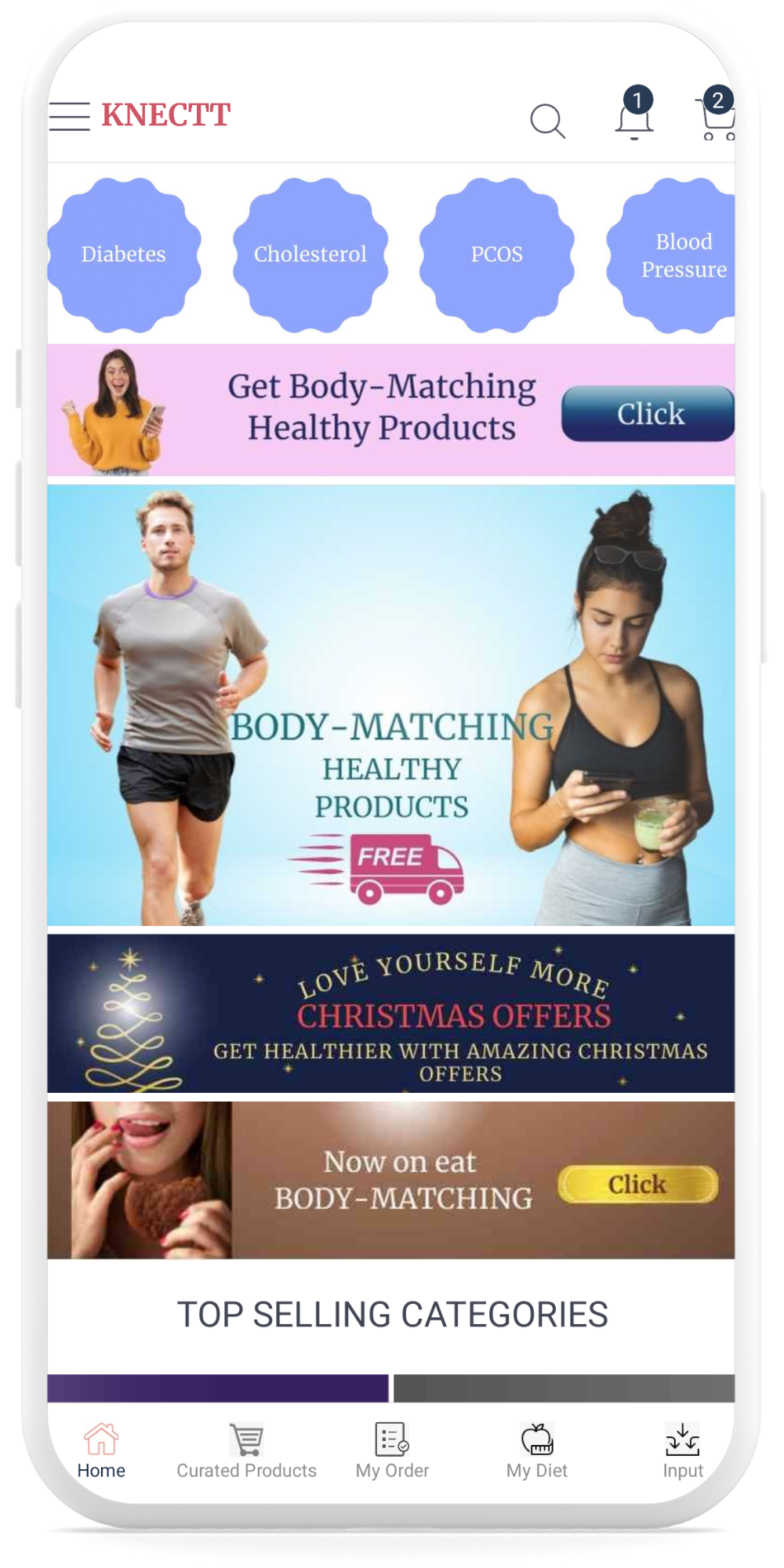Open the search icon

click(547, 121)
